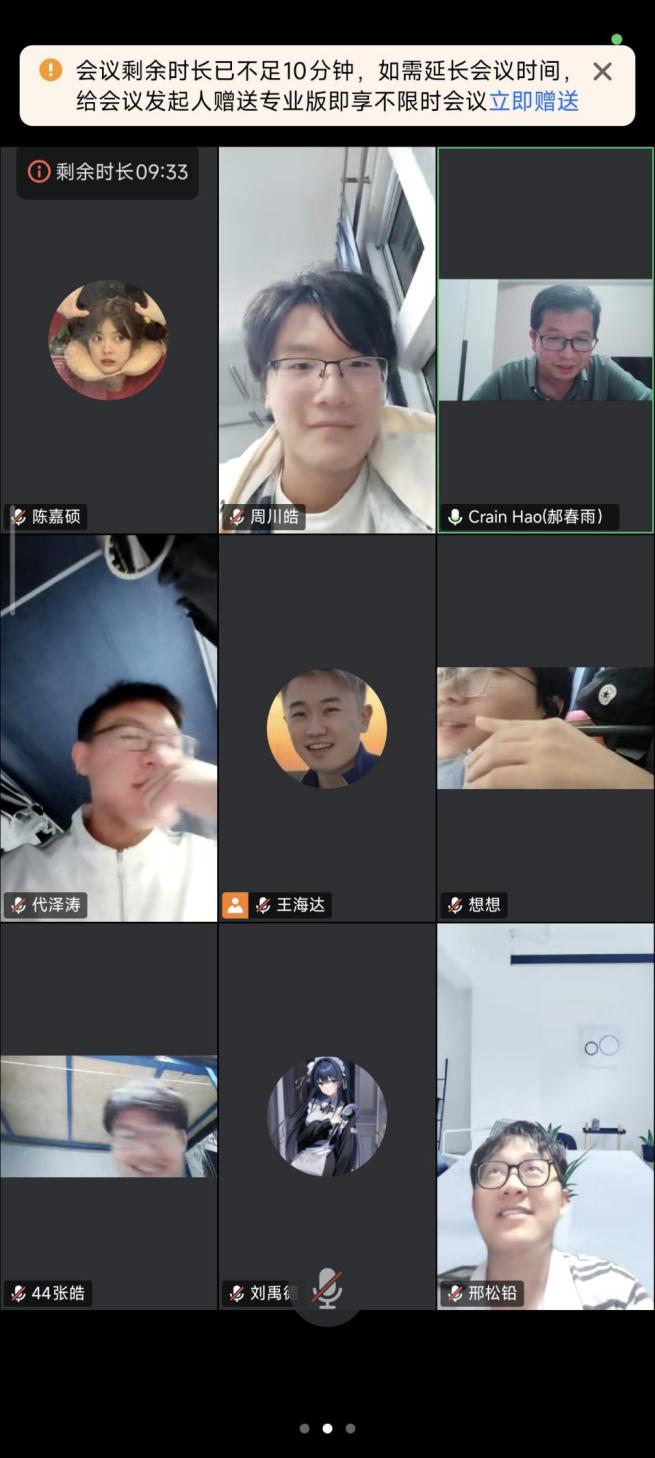Select 刘禹德's participant tile

pyautogui.click(x=327, y=1116)
